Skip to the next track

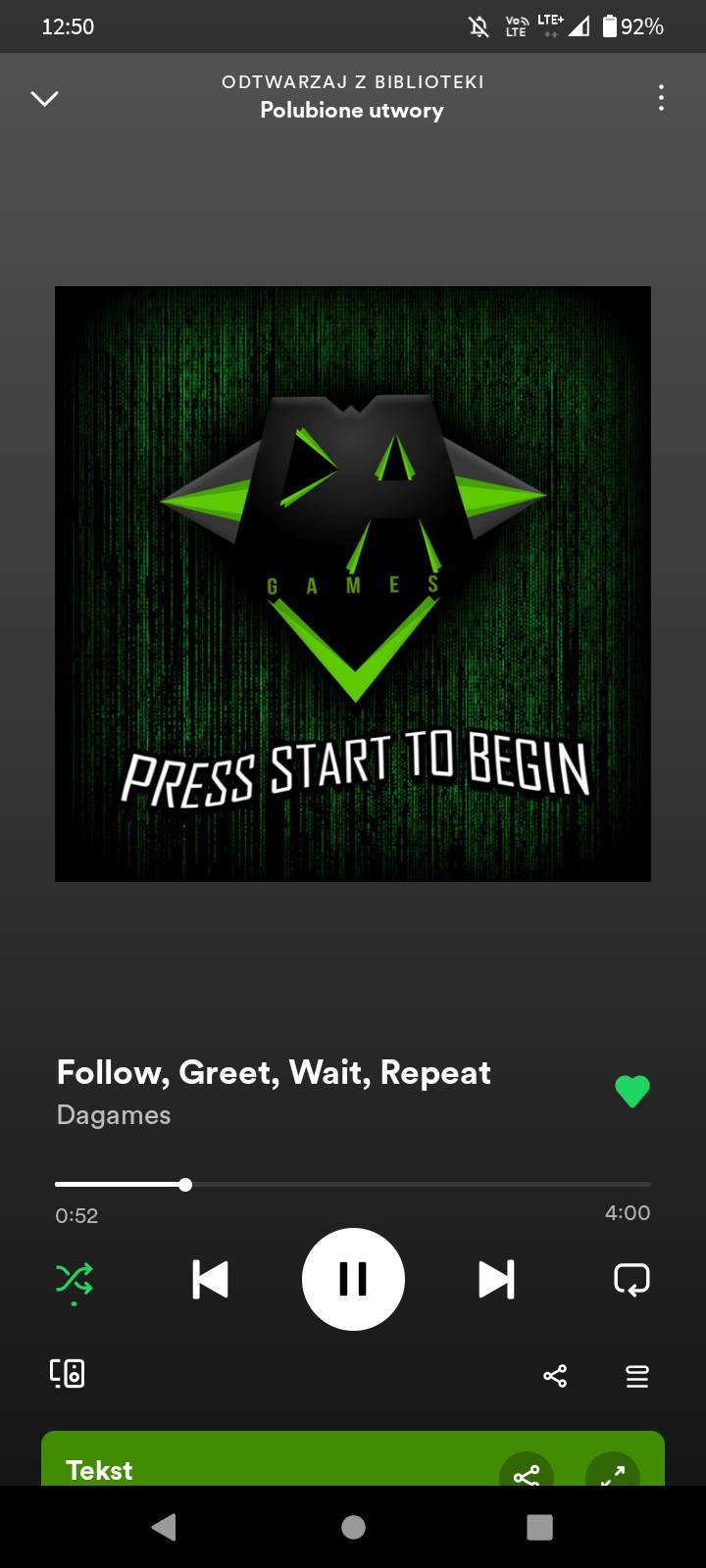coord(496,1279)
